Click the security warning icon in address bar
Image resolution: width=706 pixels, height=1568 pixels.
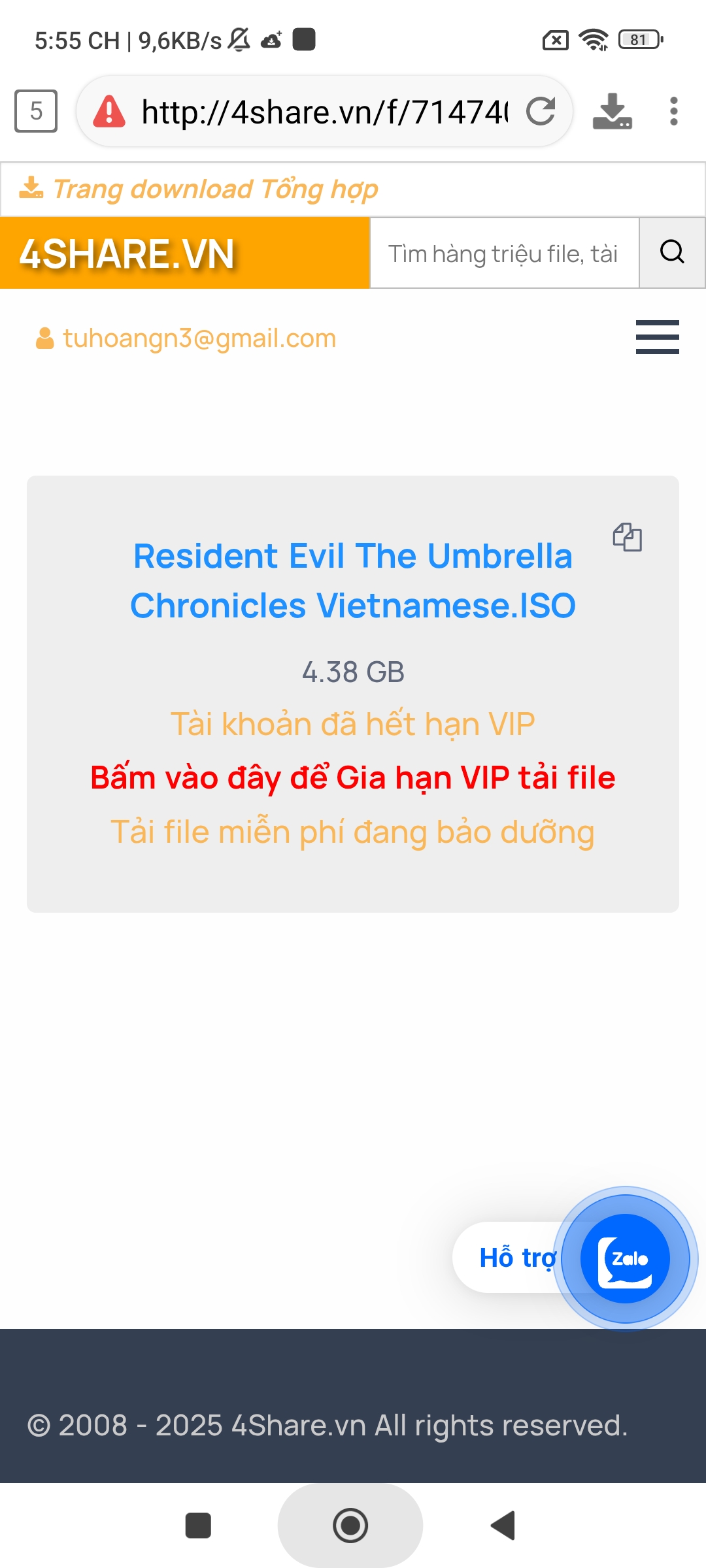point(110,111)
